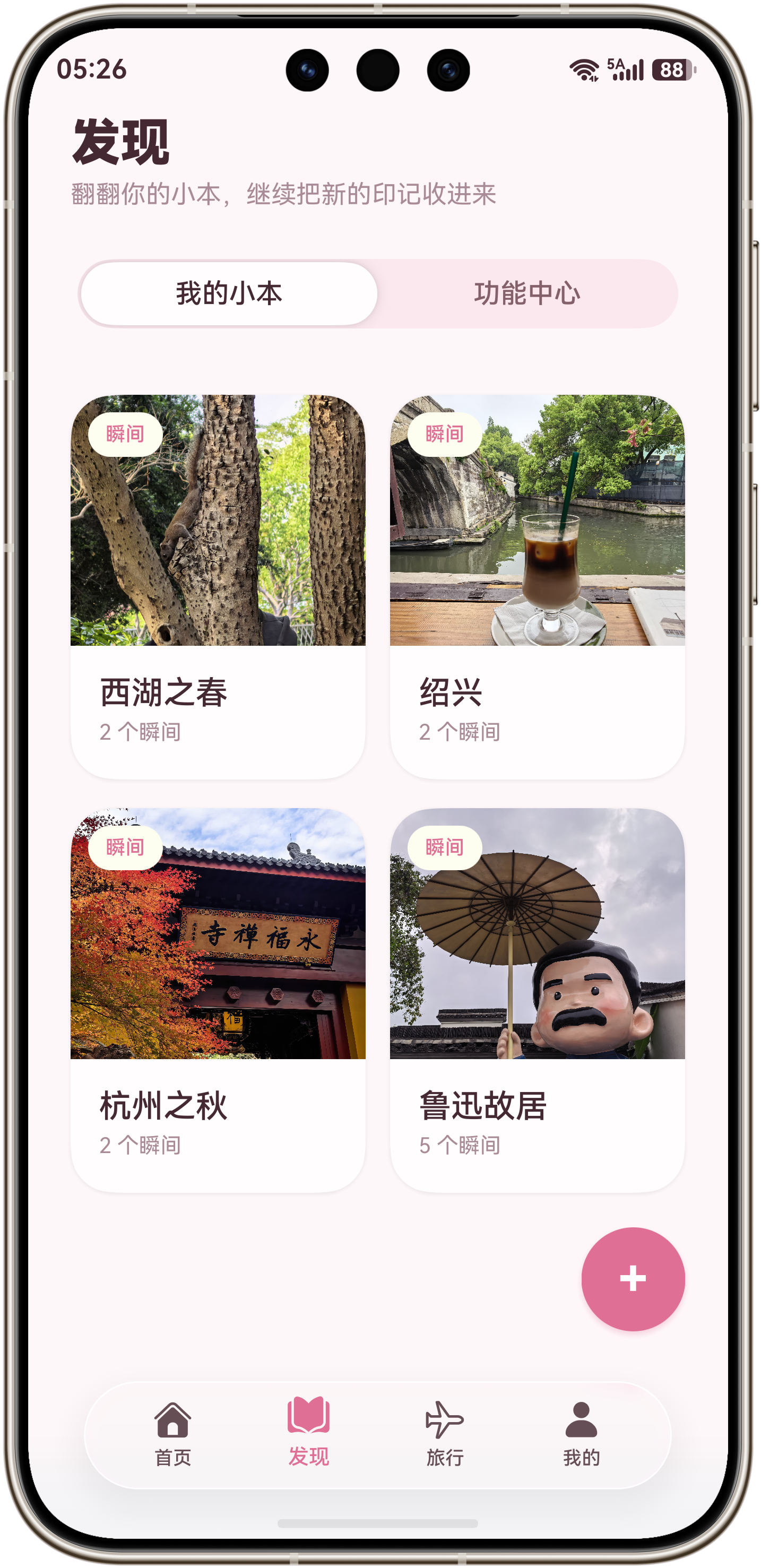The width and height of the screenshot is (761, 1568).
Task: Select the 我的小本 tab
Action: click(x=229, y=293)
